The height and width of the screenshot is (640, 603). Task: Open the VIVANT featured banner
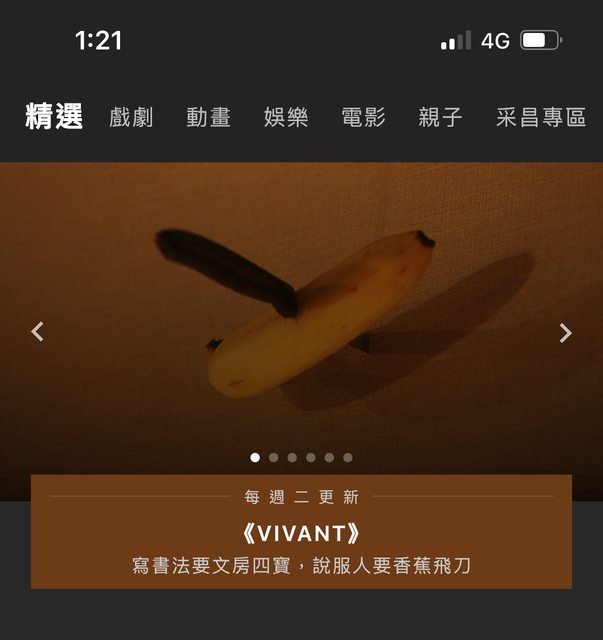pos(301,532)
